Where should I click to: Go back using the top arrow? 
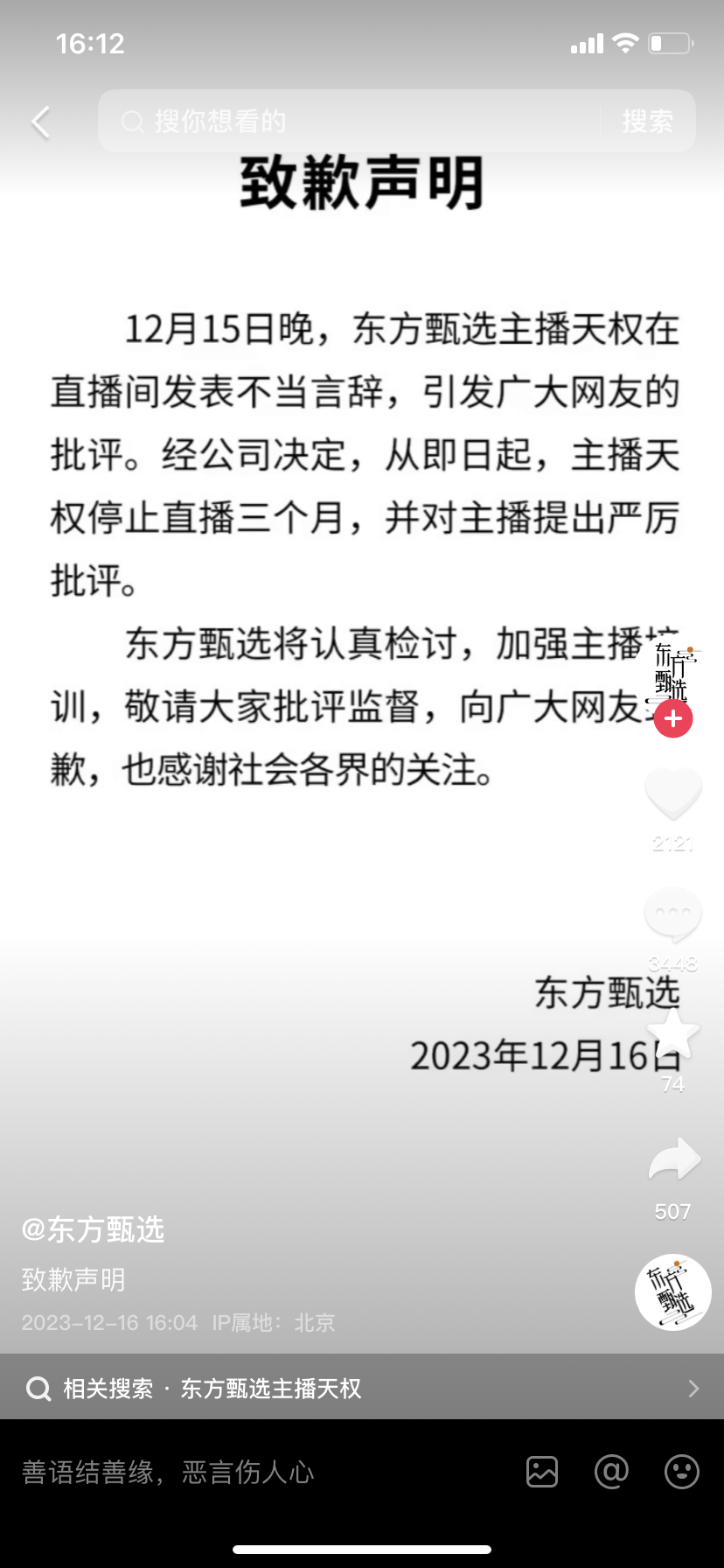click(x=40, y=122)
